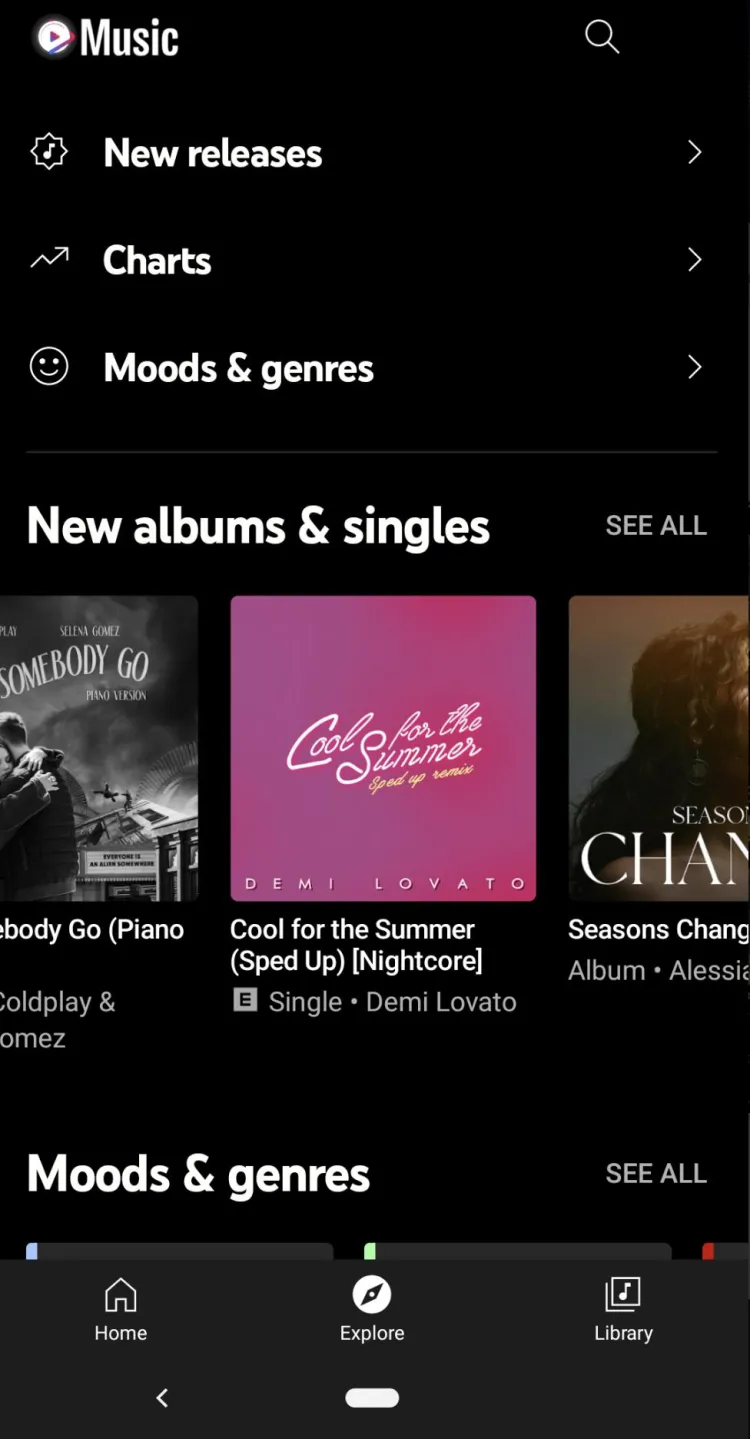Open the search icon

tap(602, 38)
